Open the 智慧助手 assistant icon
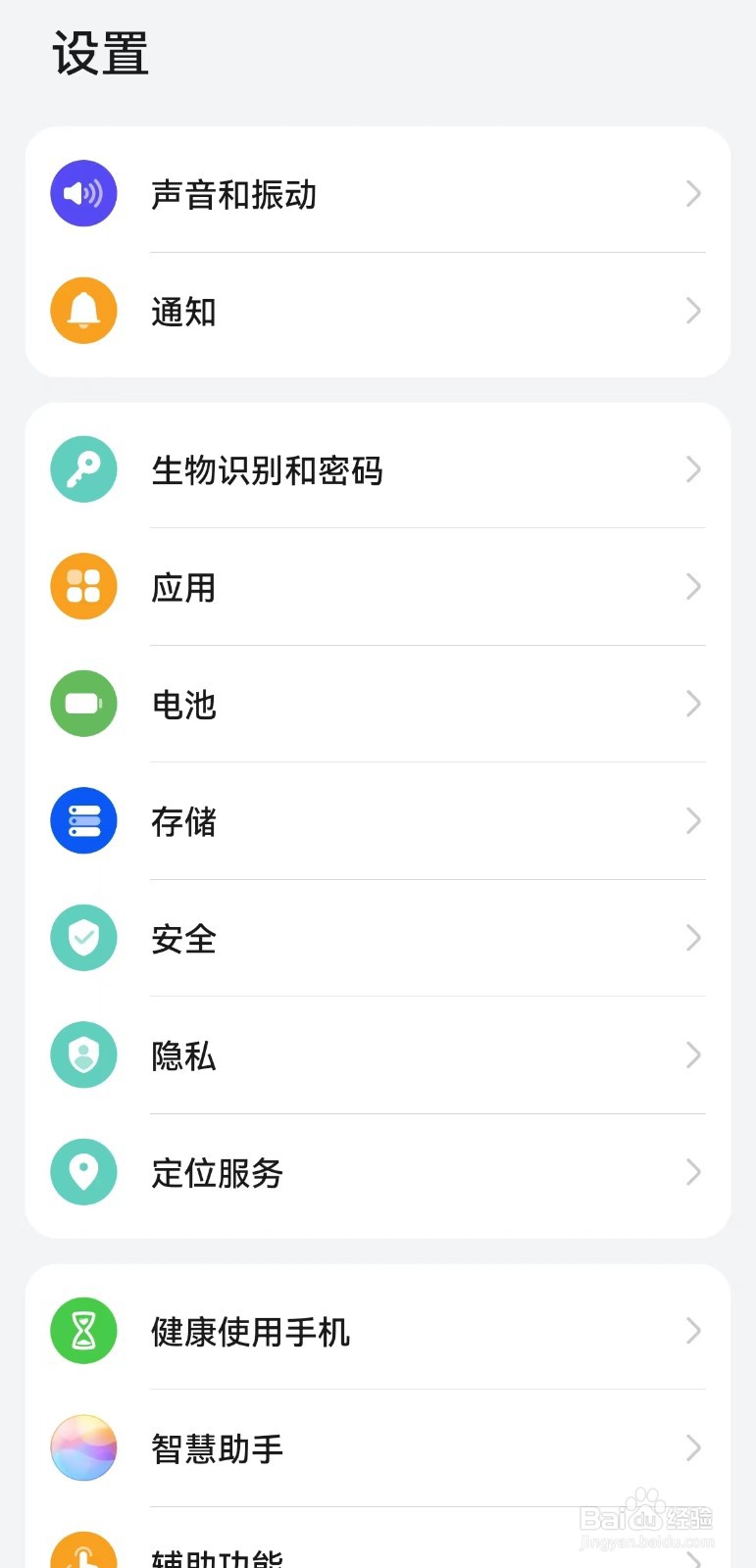756x1568 pixels. 83,1446
